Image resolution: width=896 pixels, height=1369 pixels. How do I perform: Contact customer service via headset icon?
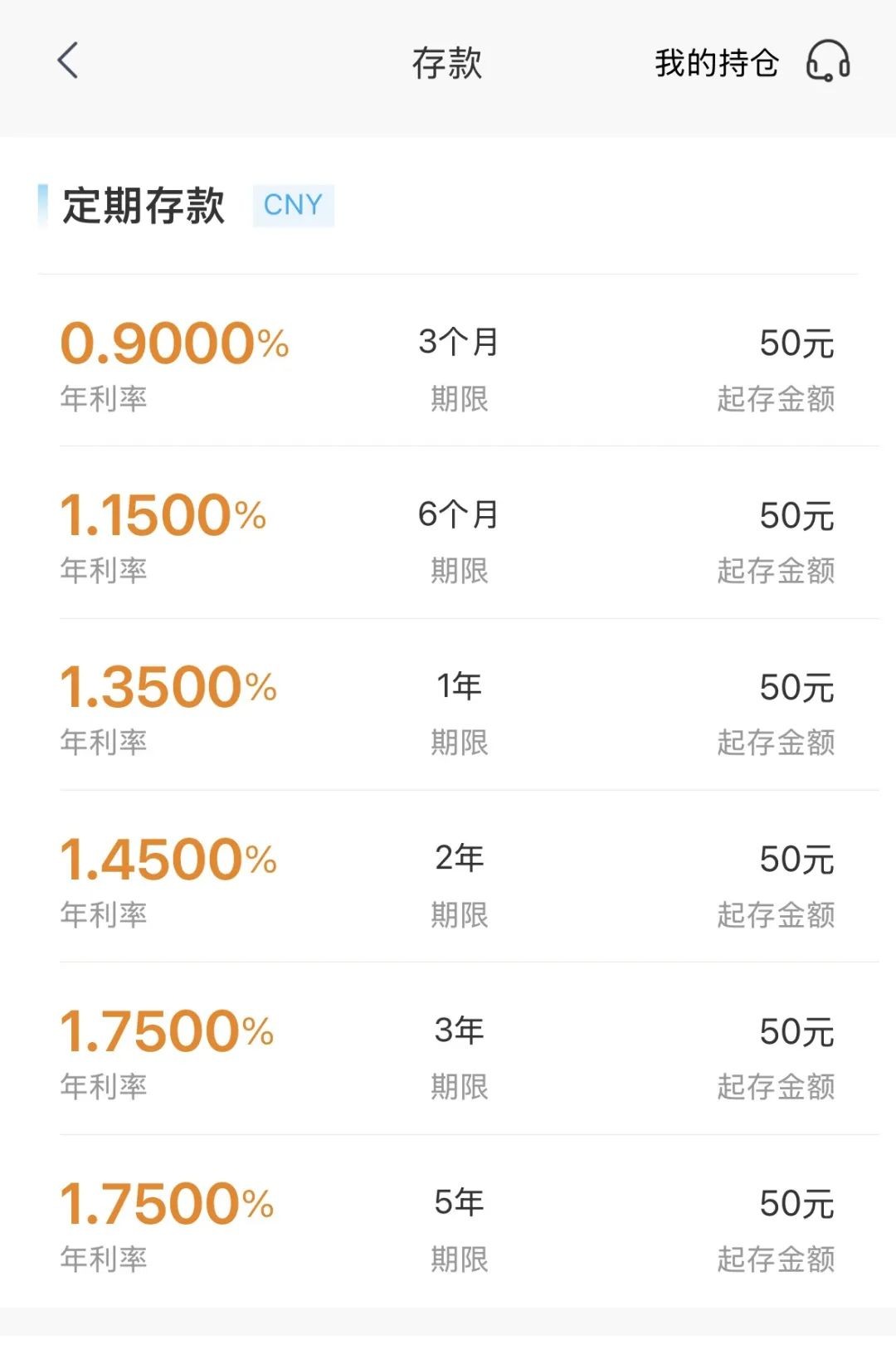point(828,62)
